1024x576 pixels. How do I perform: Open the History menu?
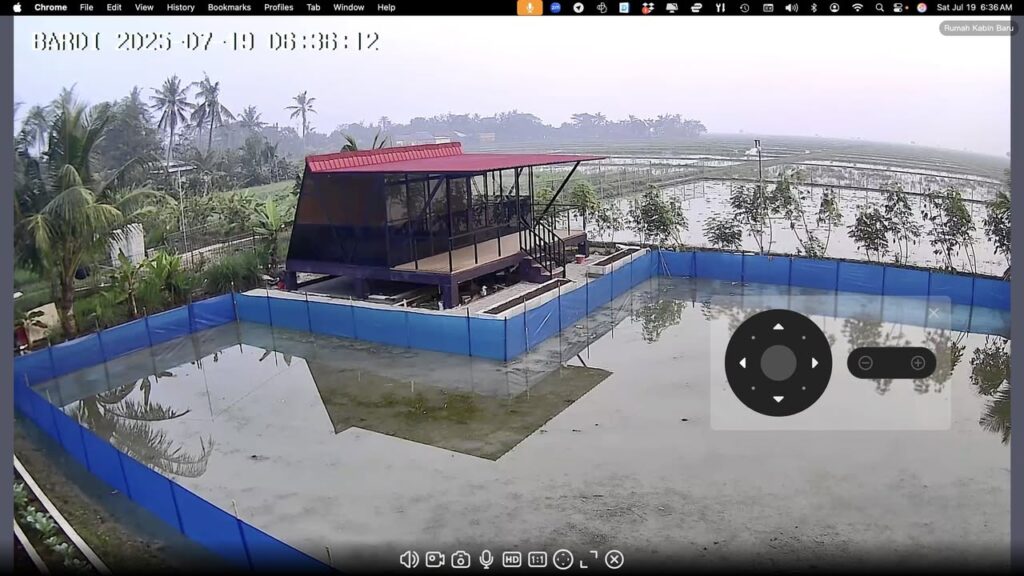coord(180,7)
